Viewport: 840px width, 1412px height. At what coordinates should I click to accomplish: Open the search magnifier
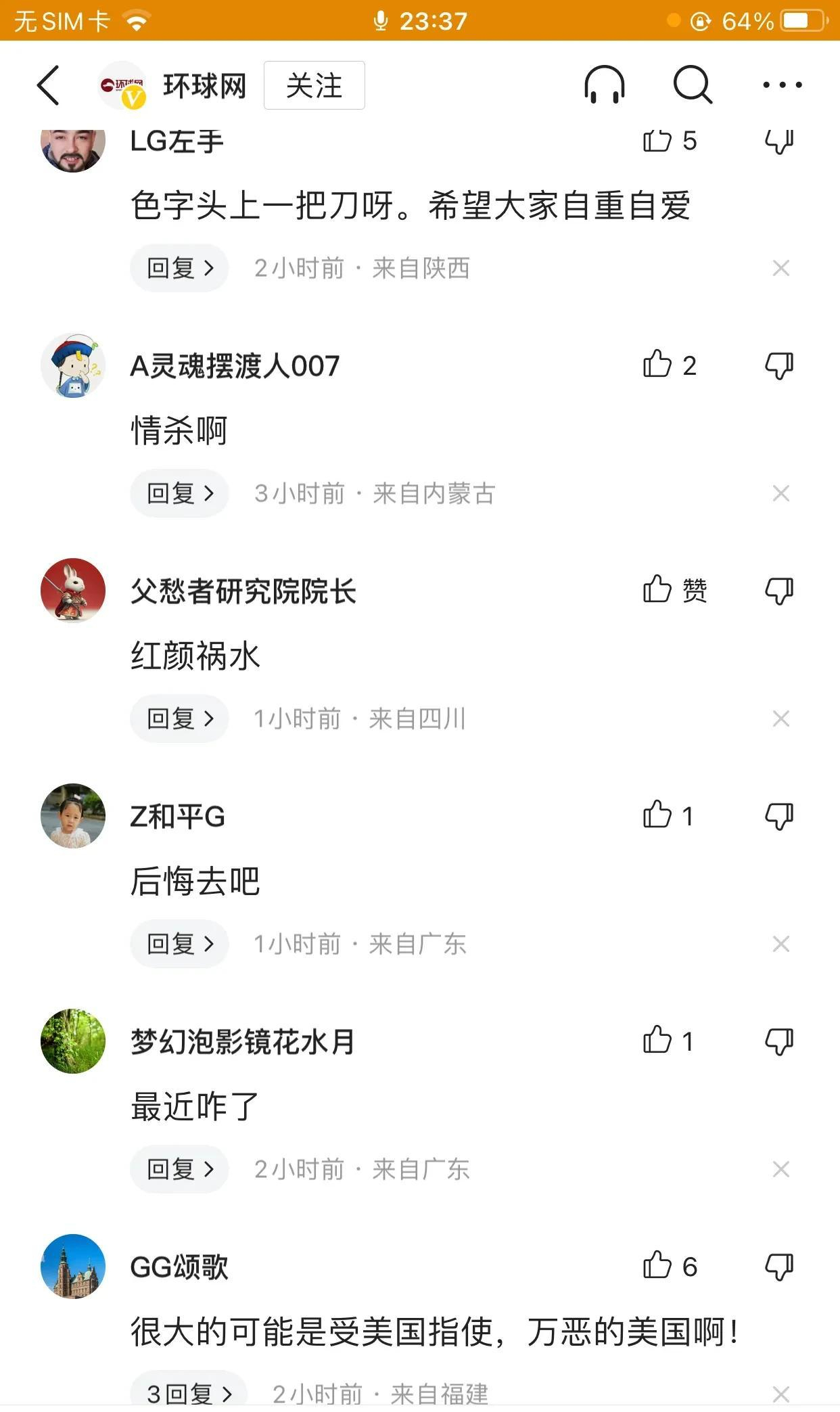(692, 85)
